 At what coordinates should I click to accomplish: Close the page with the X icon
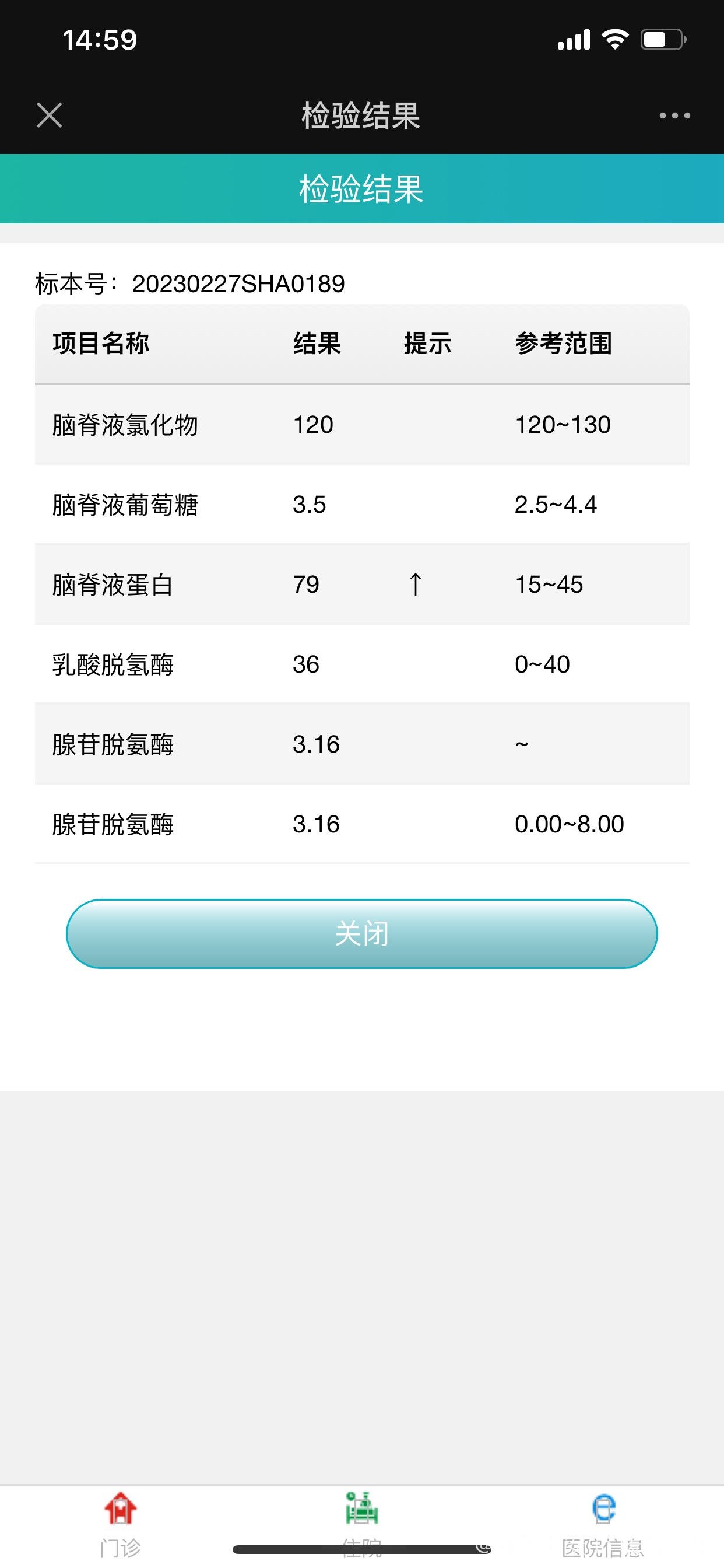point(50,115)
